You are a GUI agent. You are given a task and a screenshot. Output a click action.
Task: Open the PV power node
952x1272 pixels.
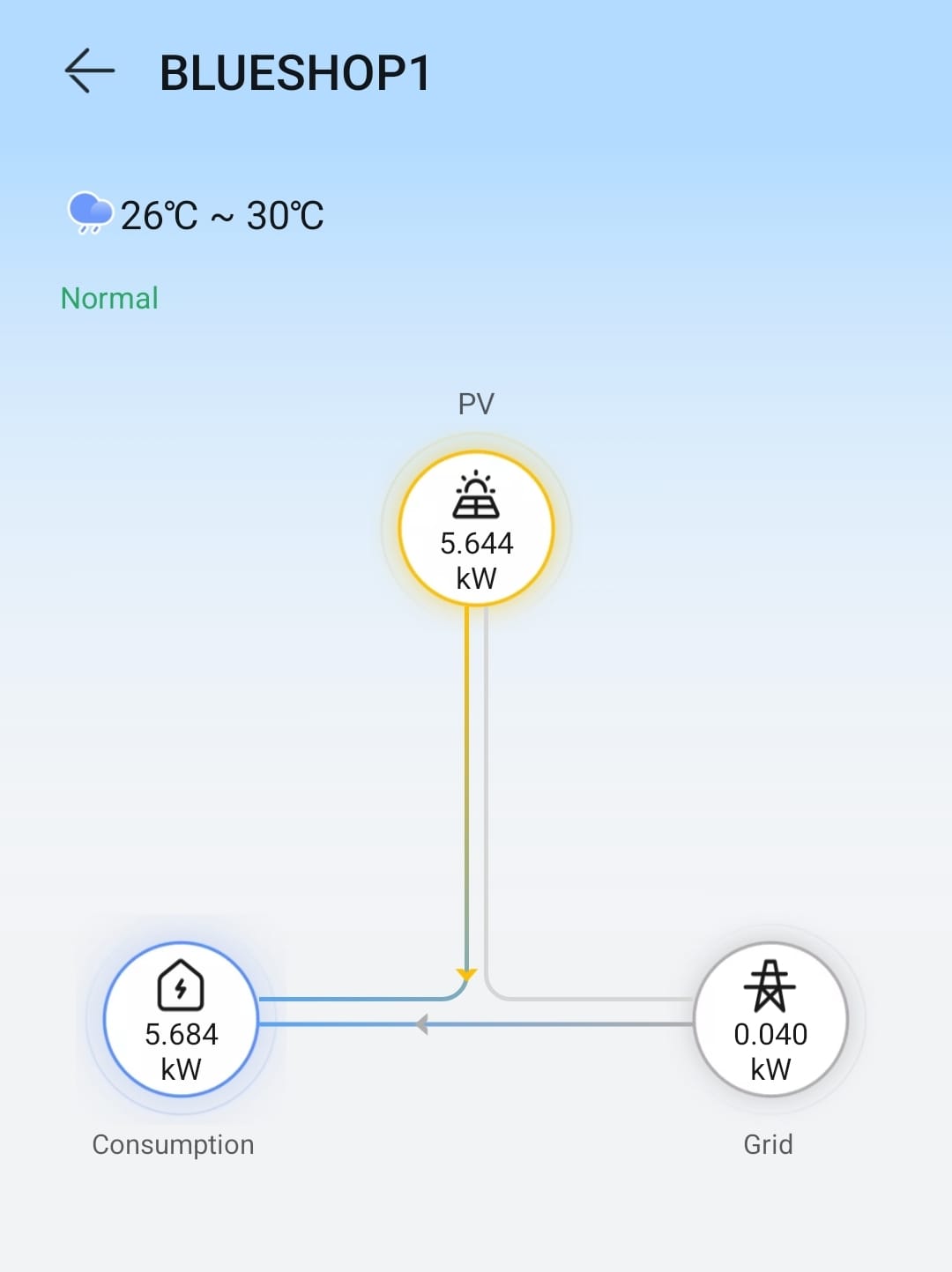point(476,529)
